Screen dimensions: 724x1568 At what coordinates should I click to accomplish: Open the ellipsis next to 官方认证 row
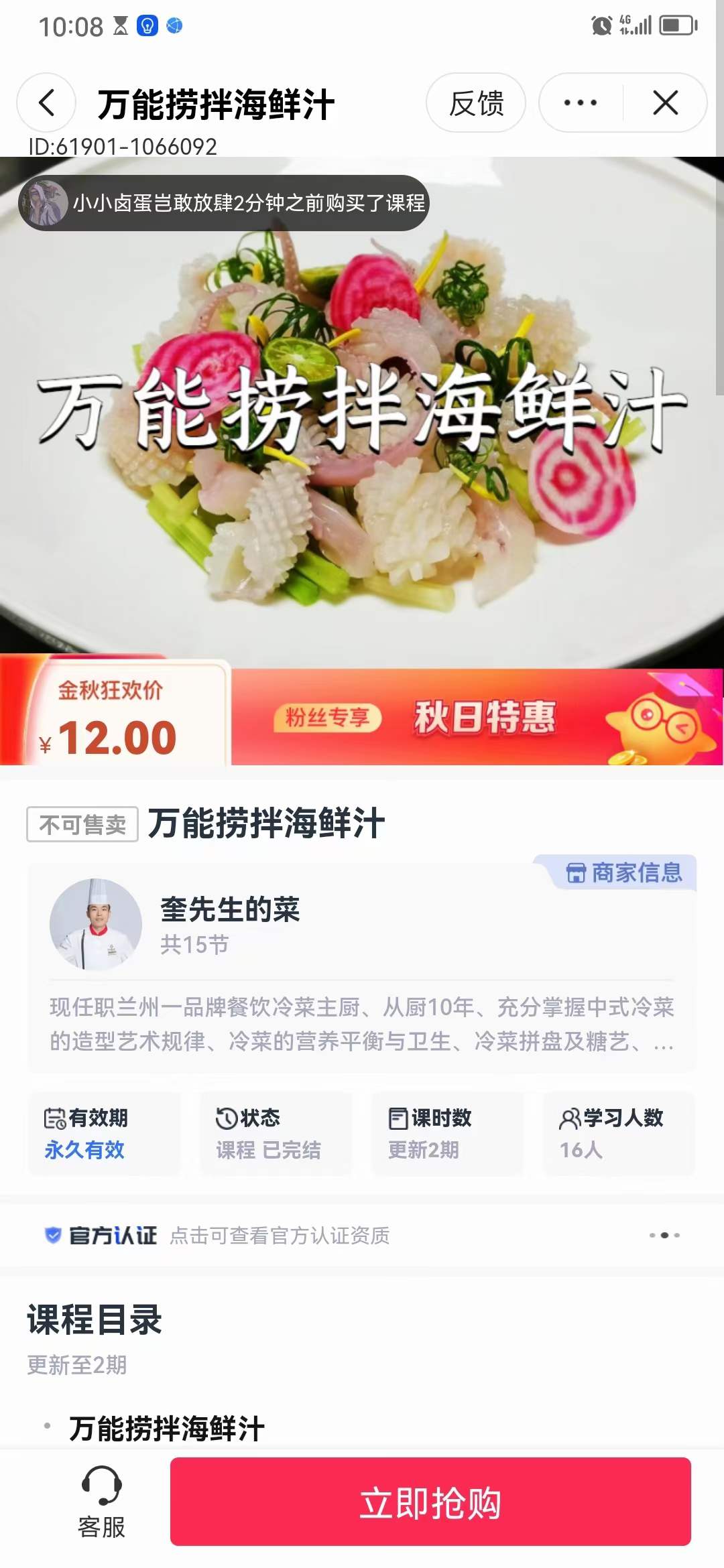pyautogui.click(x=664, y=1236)
